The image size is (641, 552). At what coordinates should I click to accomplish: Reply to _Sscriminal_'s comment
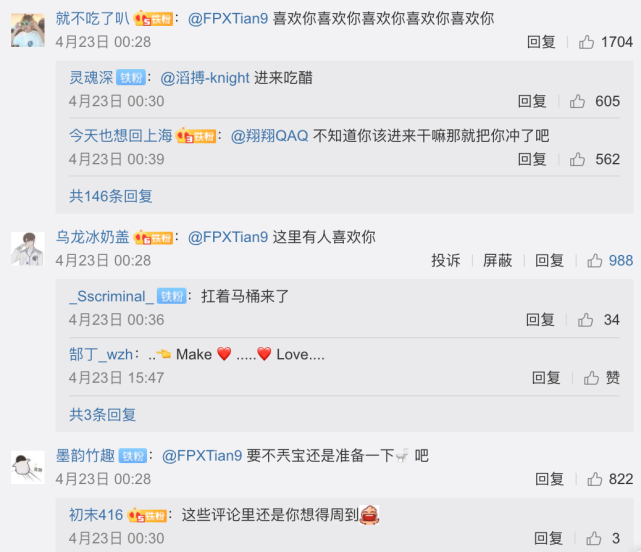[541, 320]
